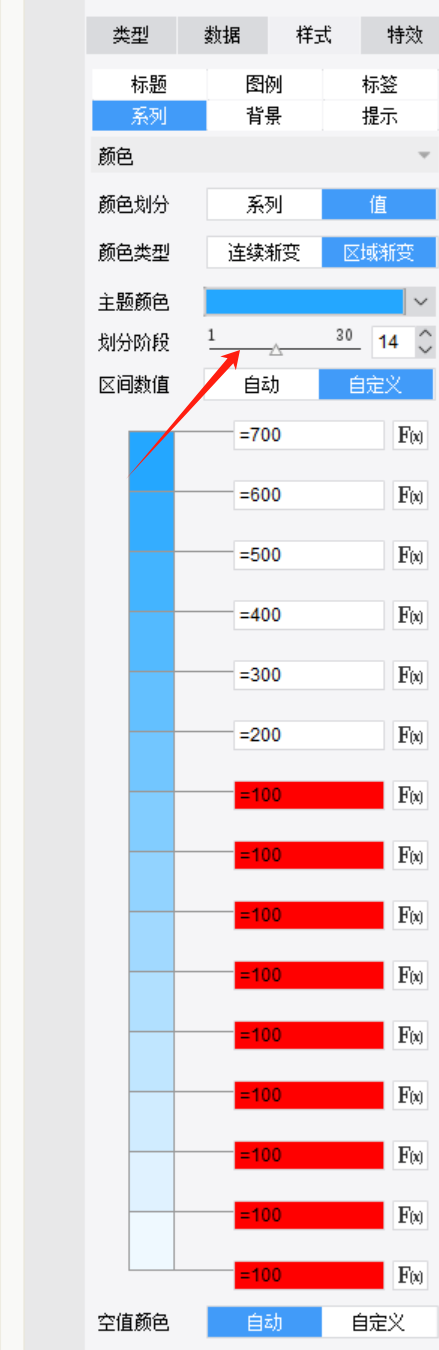The width and height of the screenshot is (439, 1350).
Task: Select the 标题 sub-tab
Action: (x=149, y=85)
